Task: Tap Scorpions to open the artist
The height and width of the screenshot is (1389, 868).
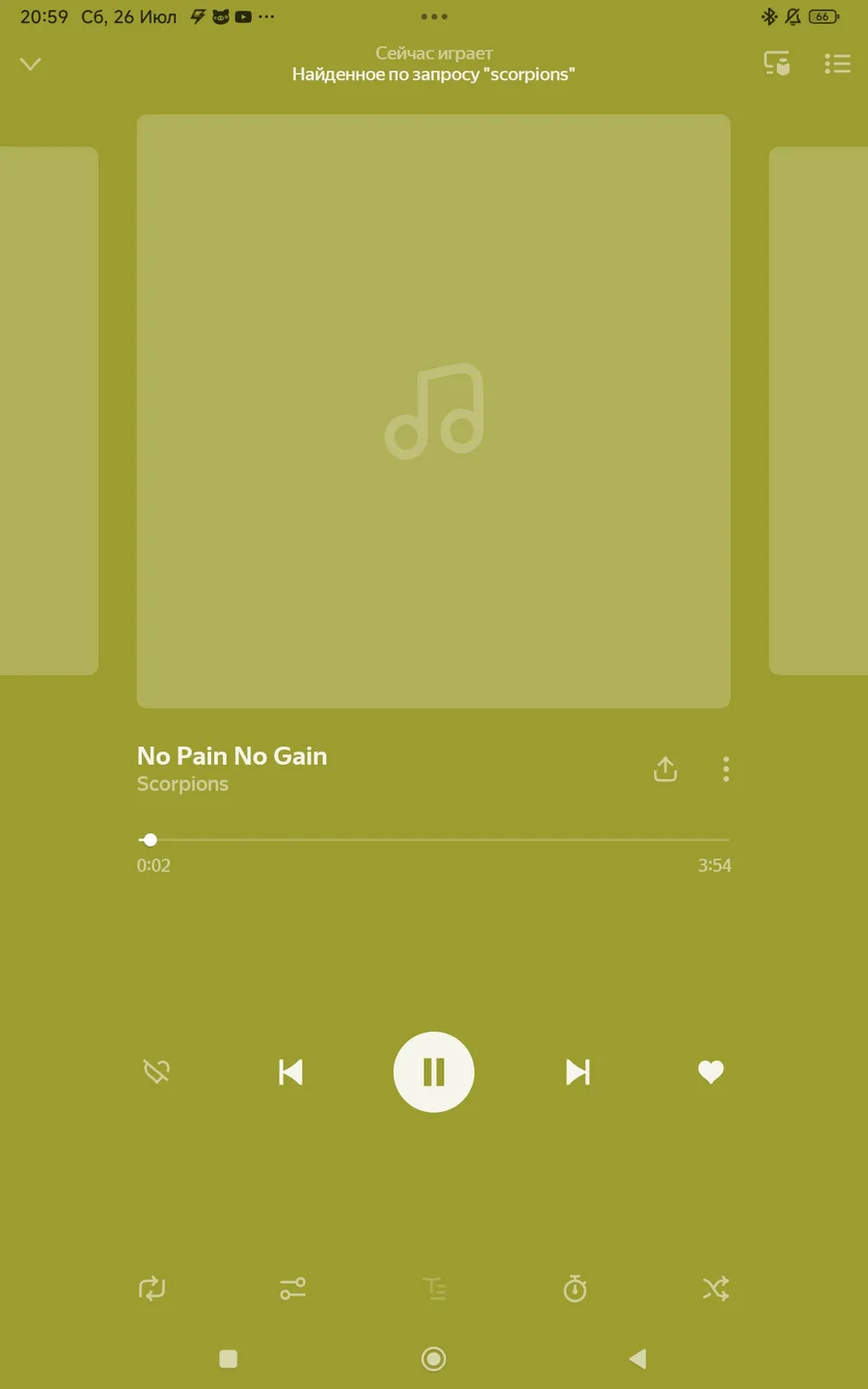Action: 183,784
